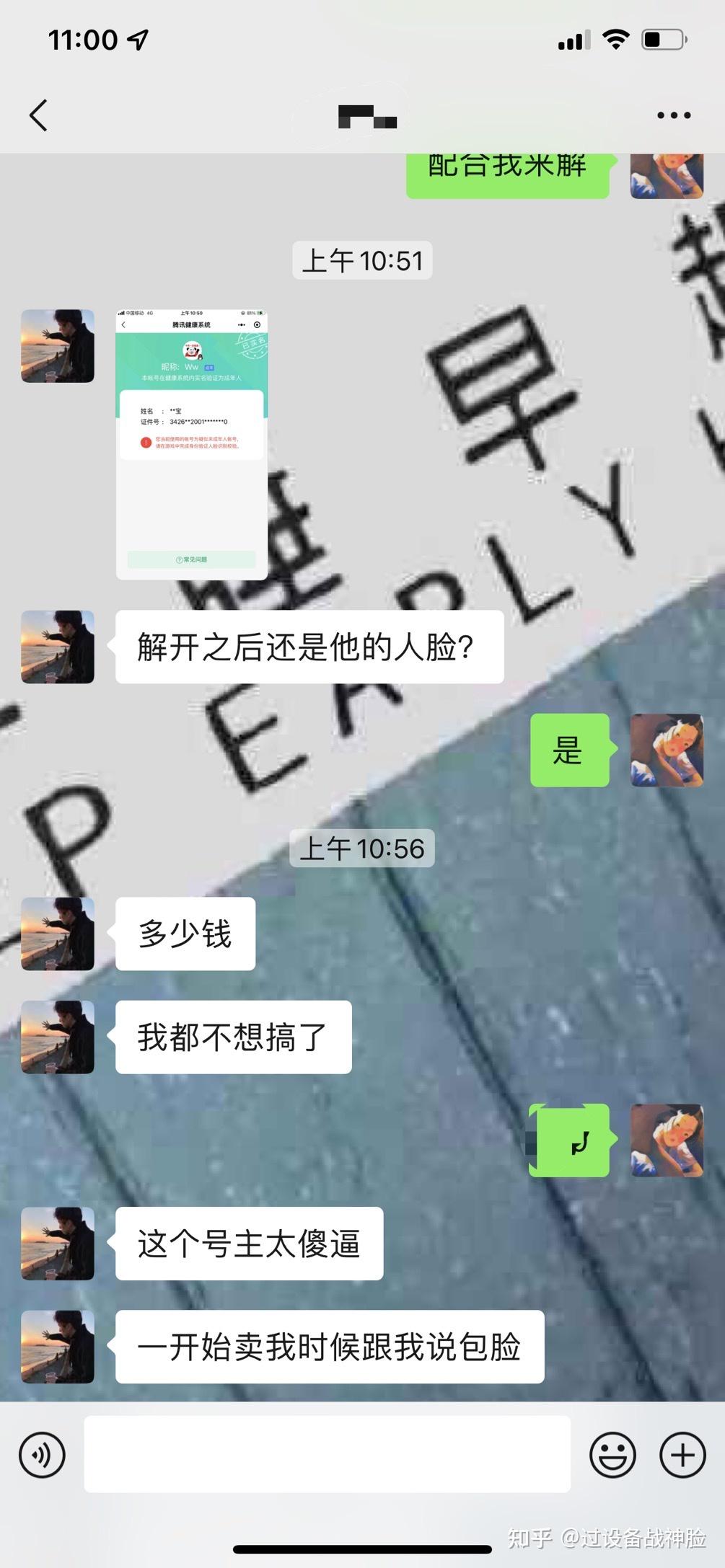Screen dimensions: 725x1568
Task: Open the three-dot chat info menu
Action: 673,115
